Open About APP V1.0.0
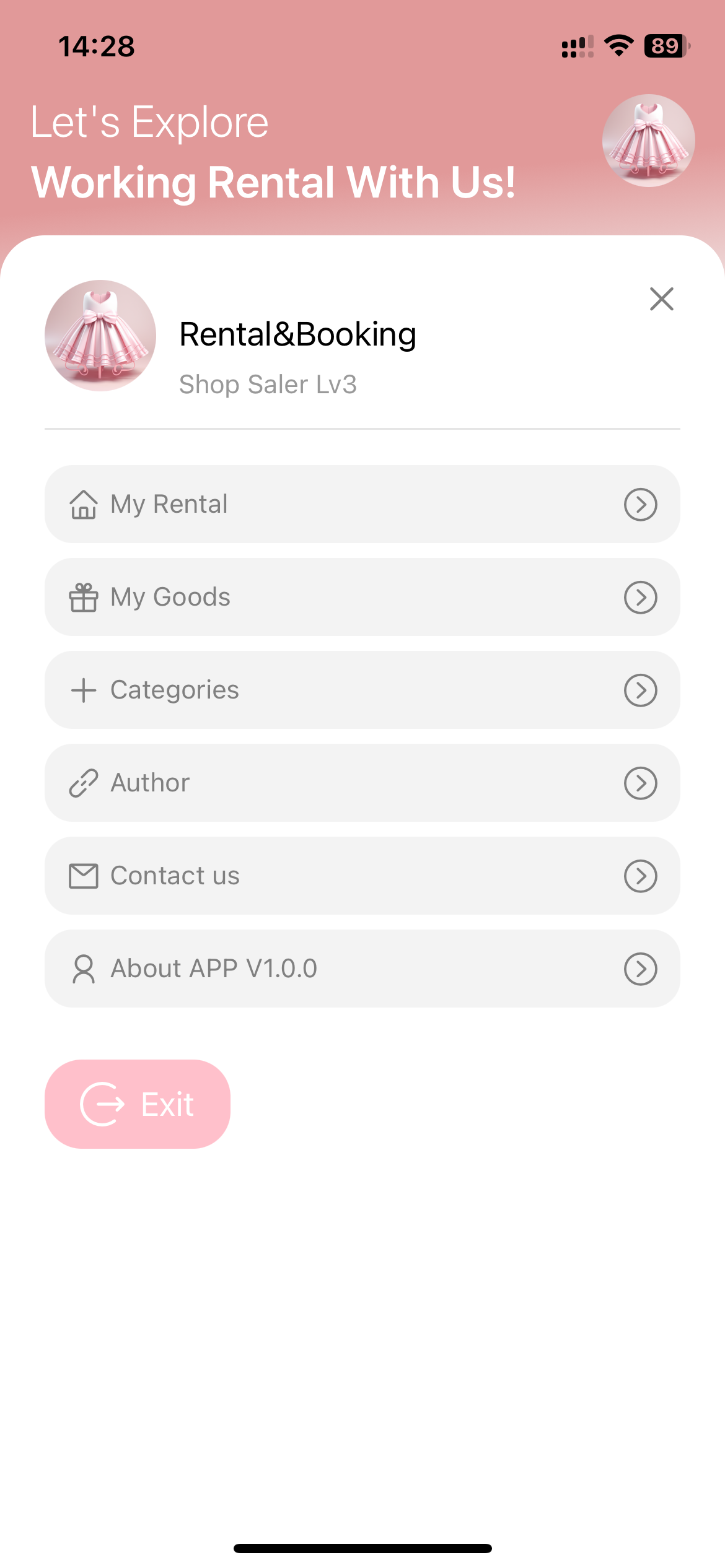Viewport: 725px width, 1568px height. click(x=362, y=969)
